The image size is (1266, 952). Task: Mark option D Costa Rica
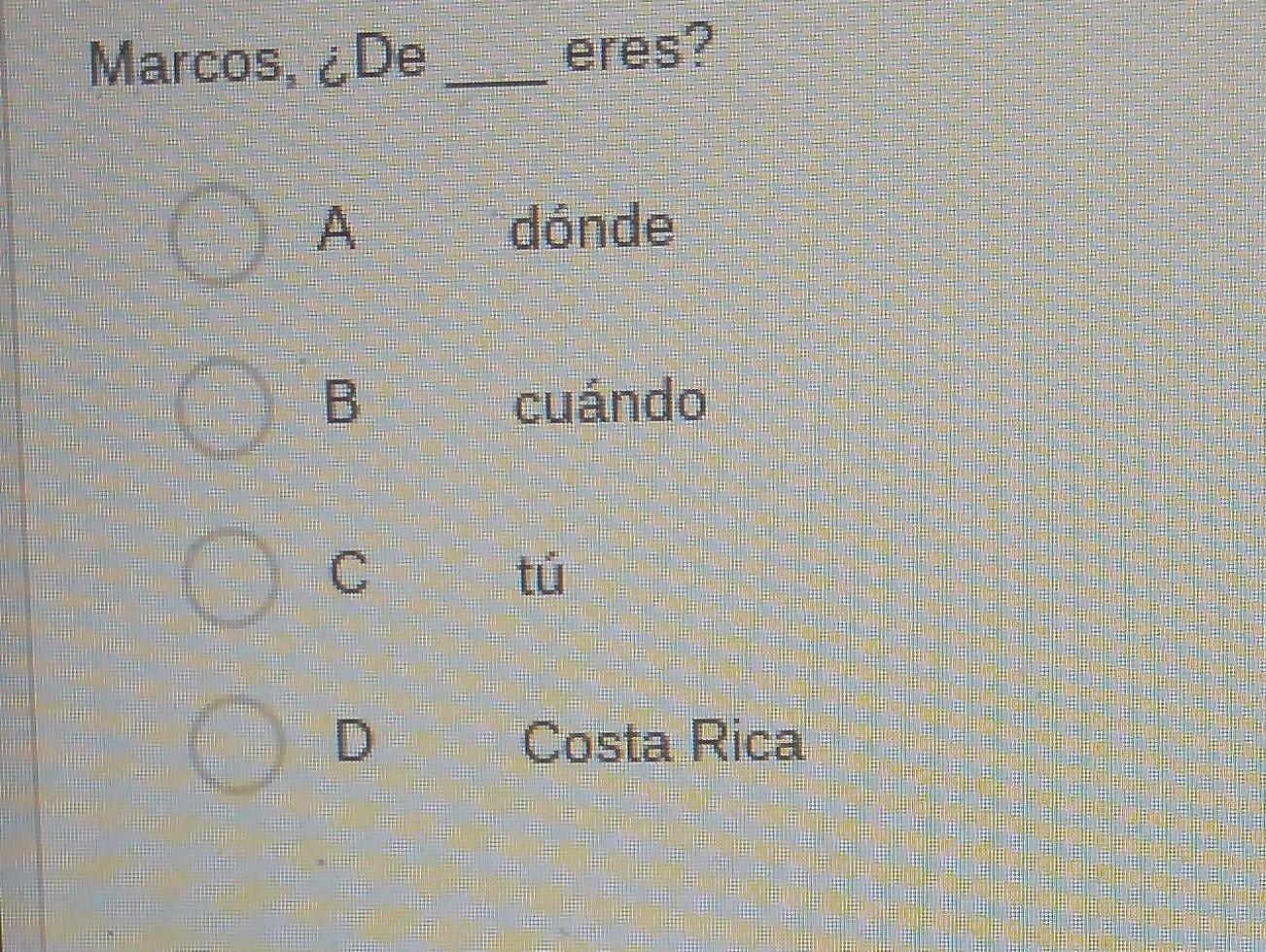[x=236, y=744]
